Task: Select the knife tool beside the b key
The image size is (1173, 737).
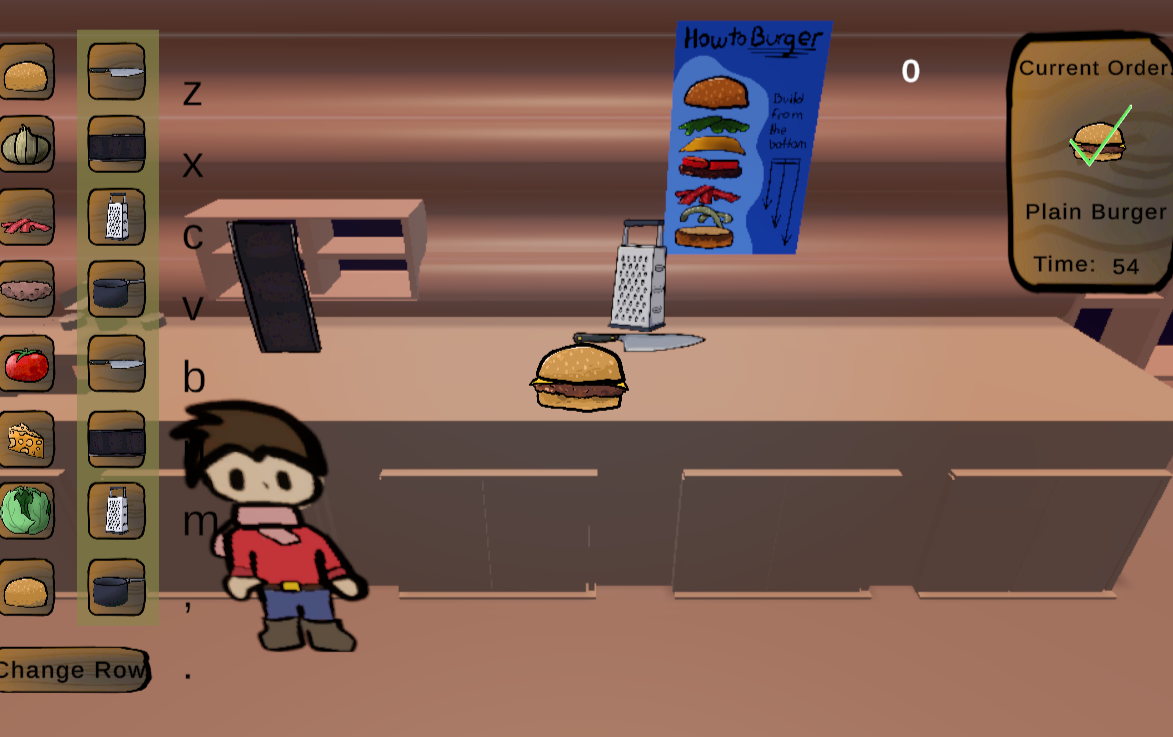Action: [117, 364]
